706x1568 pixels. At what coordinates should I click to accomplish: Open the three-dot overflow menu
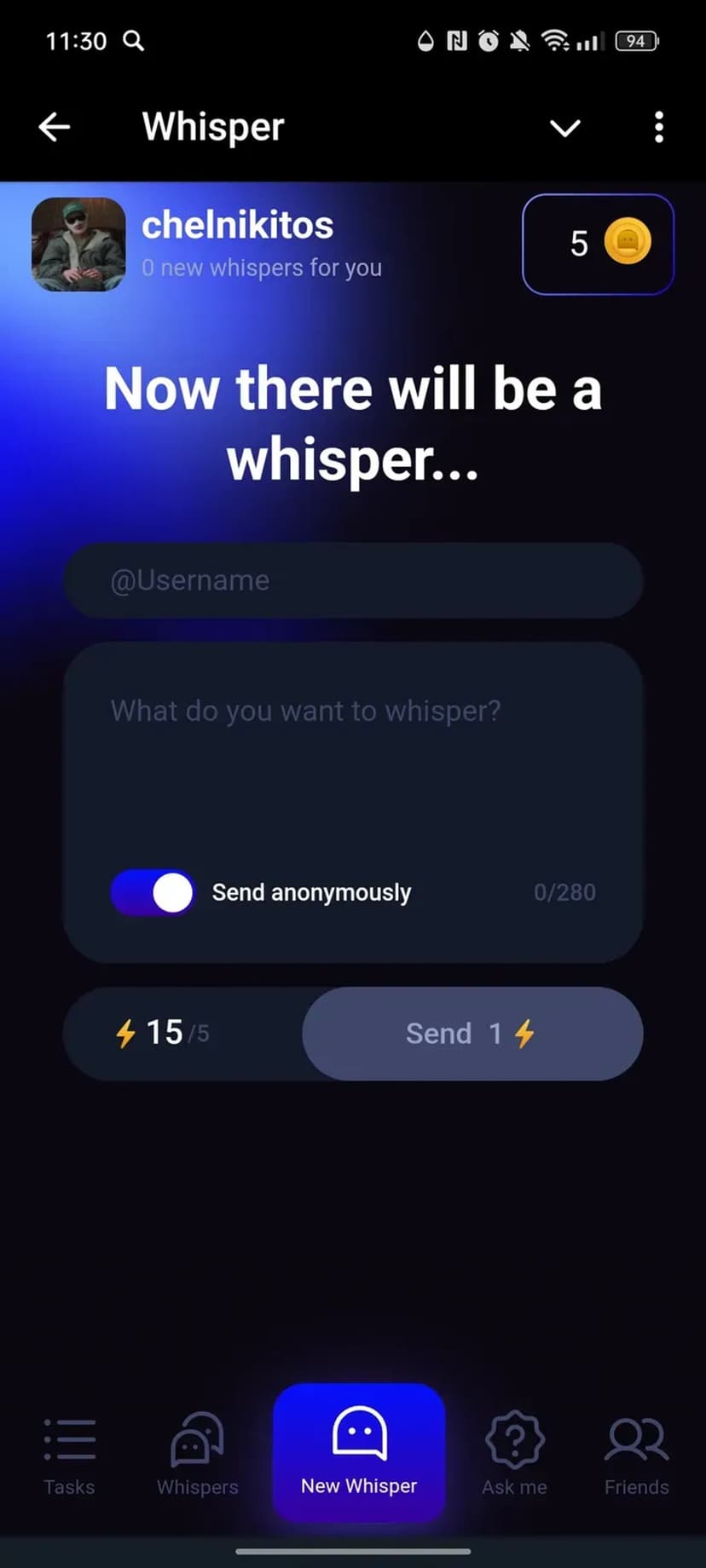(x=658, y=128)
